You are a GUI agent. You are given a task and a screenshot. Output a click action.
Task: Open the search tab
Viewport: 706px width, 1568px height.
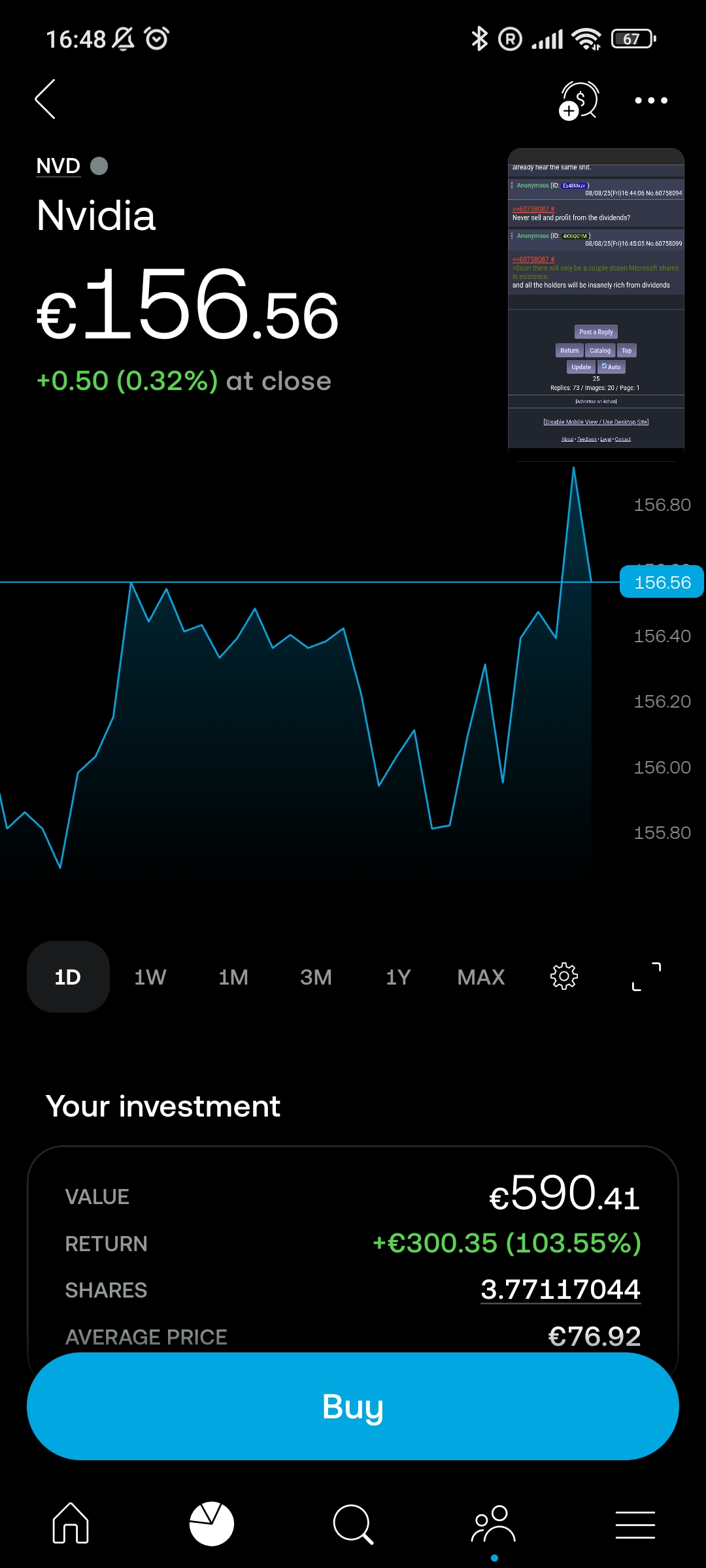[x=353, y=1524]
